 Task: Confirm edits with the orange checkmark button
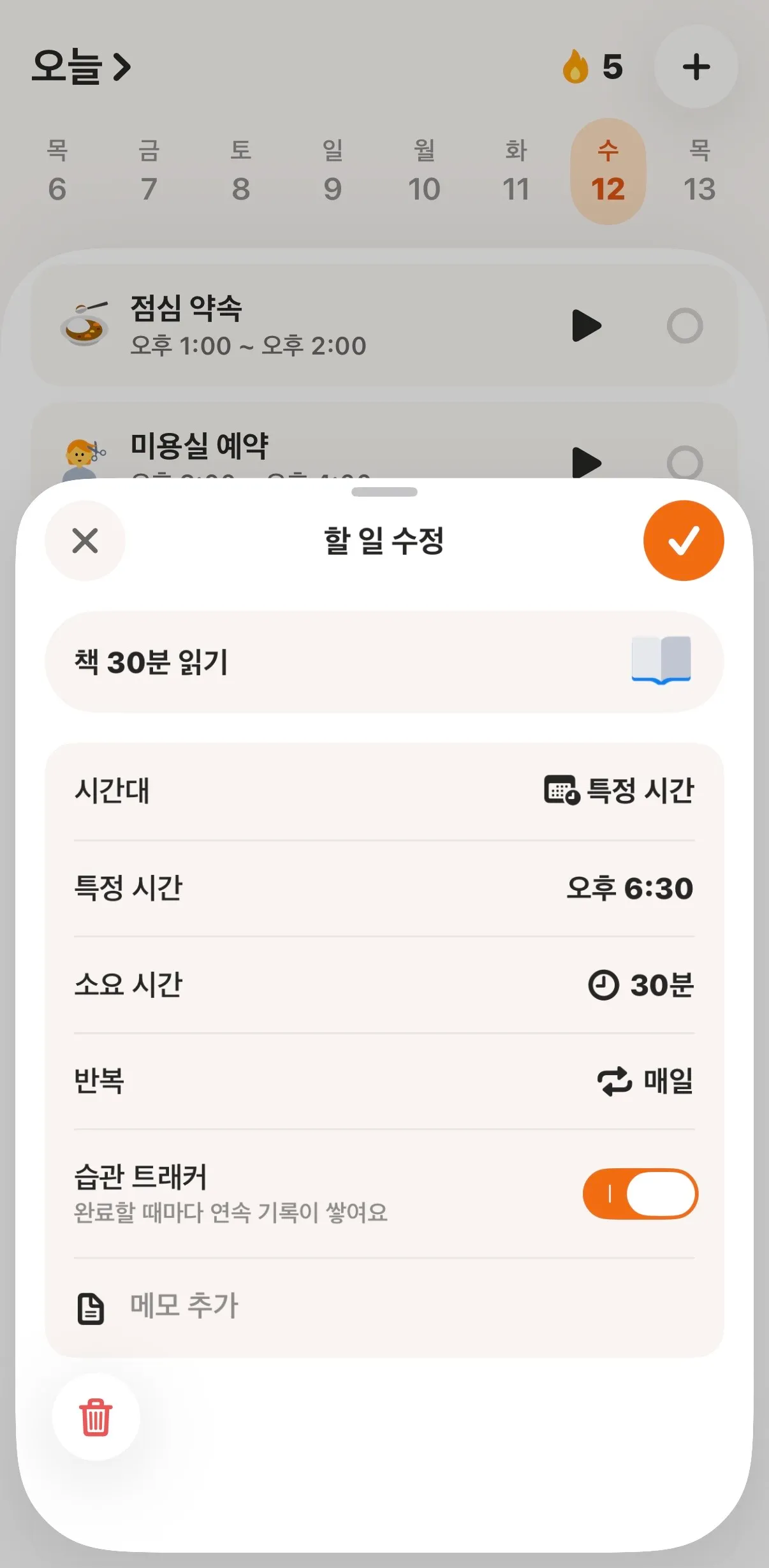click(x=684, y=541)
